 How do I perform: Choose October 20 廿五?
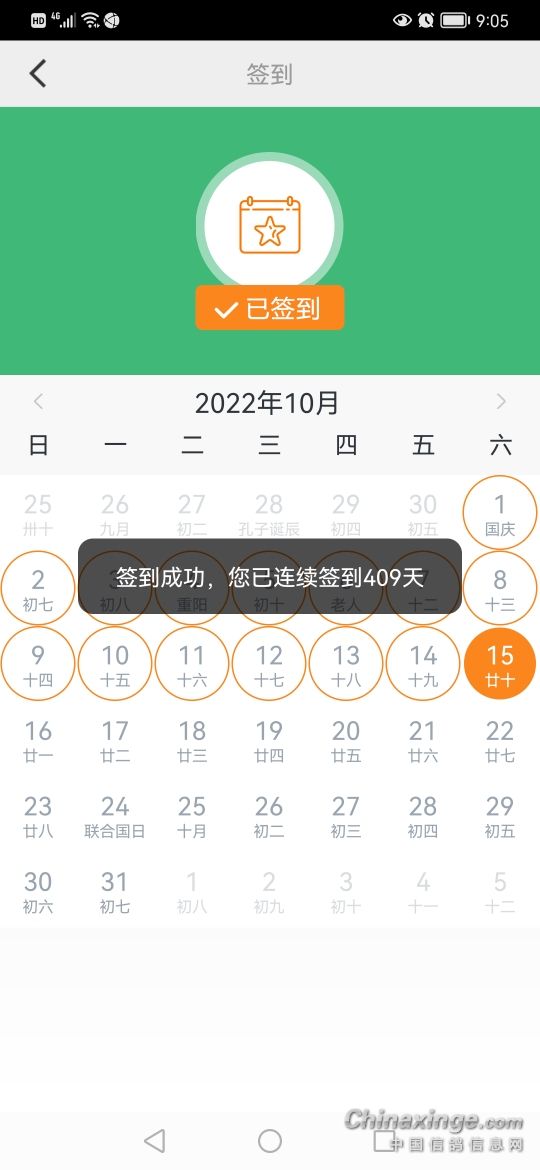(x=346, y=739)
